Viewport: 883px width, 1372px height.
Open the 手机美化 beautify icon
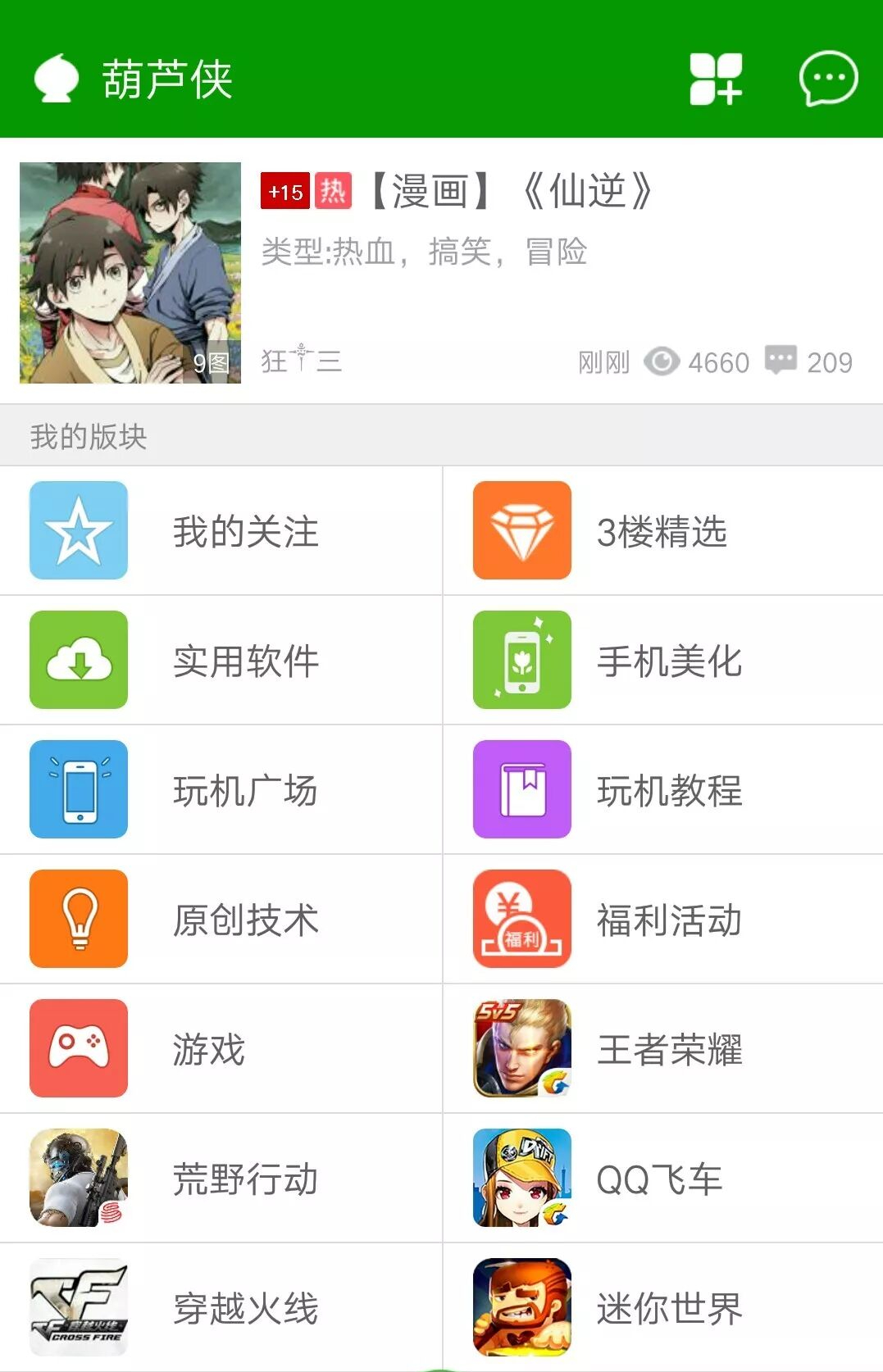point(521,660)
